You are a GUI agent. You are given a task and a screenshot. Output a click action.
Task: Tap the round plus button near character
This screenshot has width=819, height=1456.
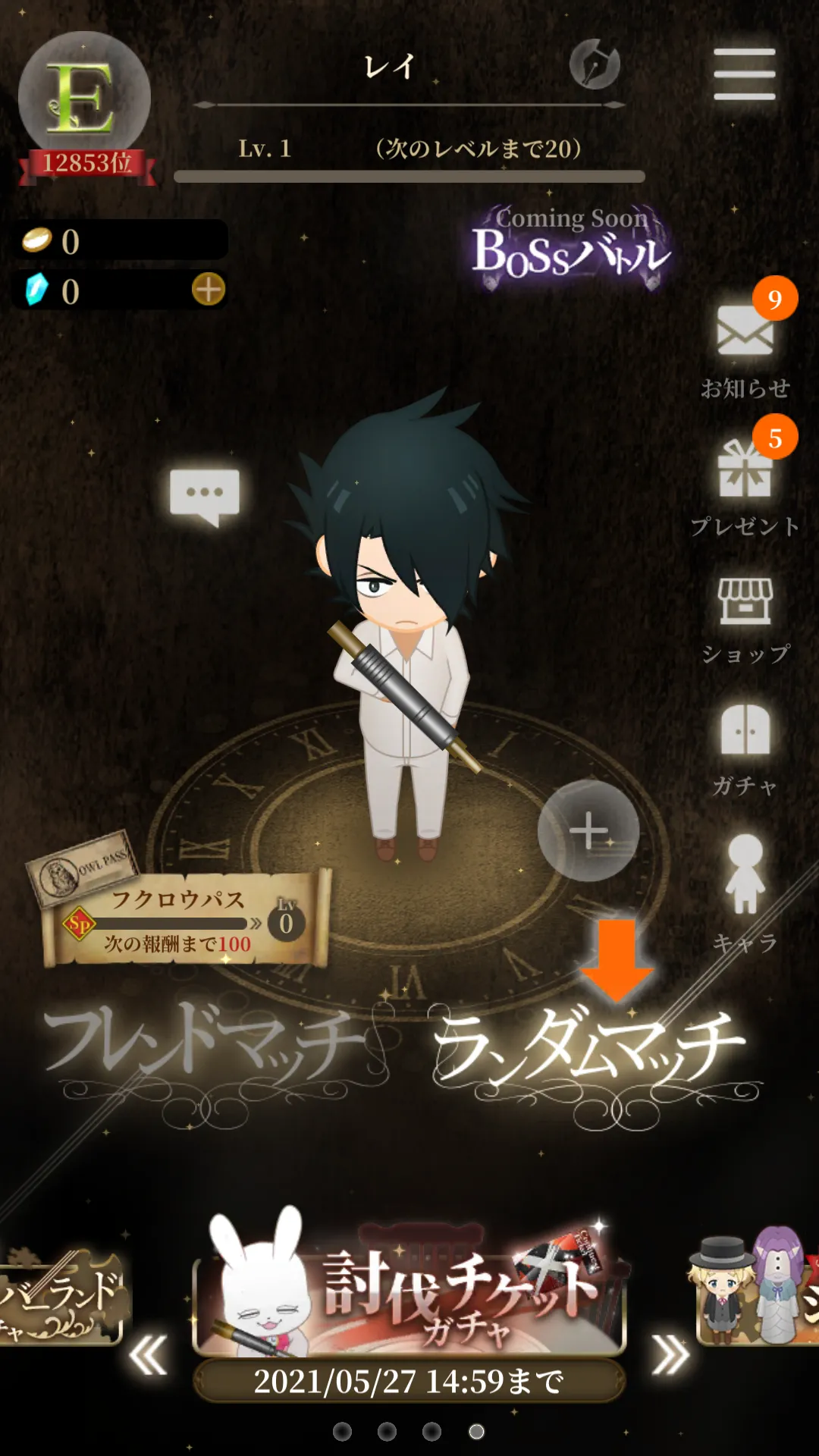coord(588,830)
